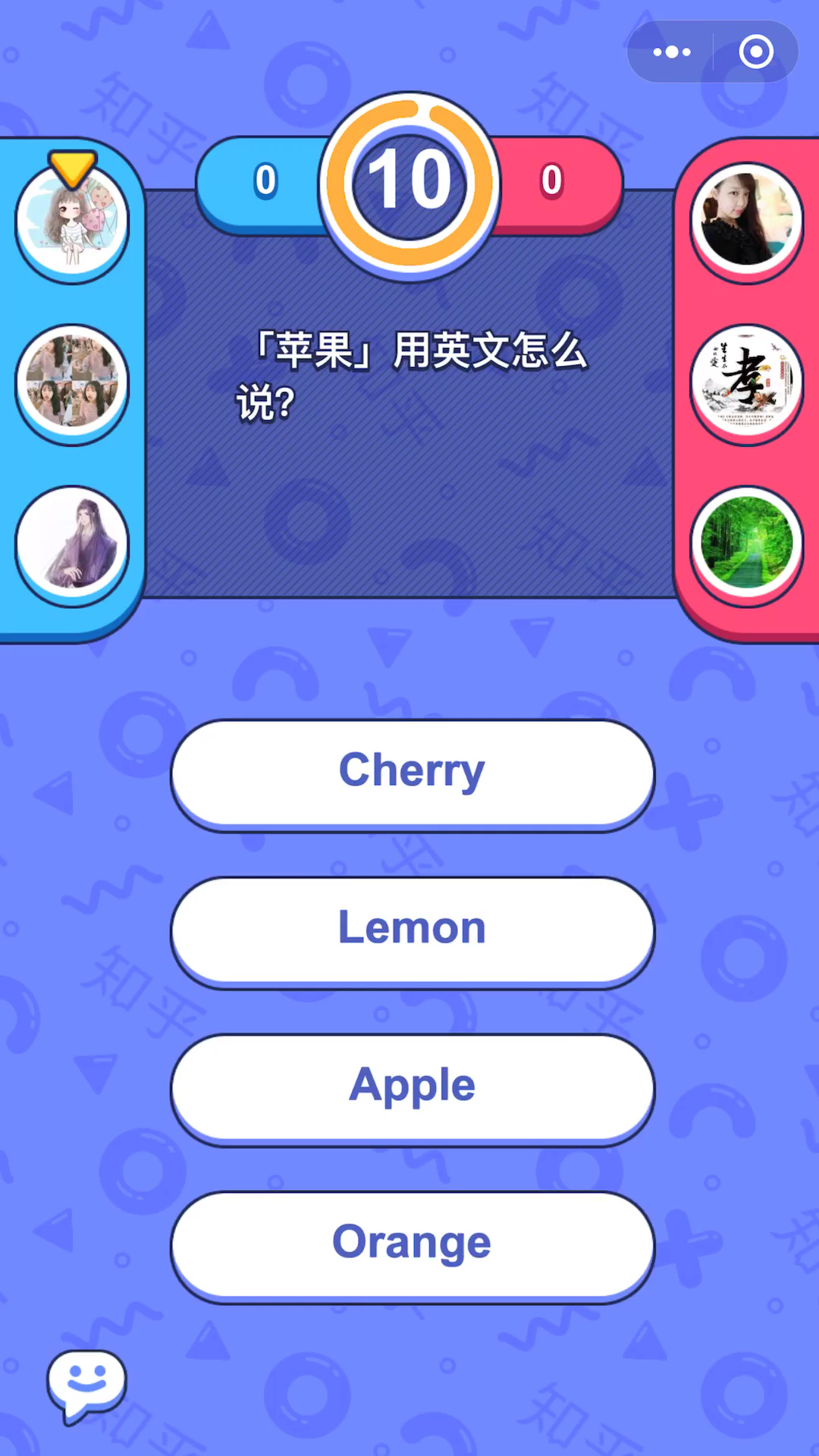This screenshot has height=1456, width=819.
Task: Open the emoji chat bubble
Action: (86, 1386)
